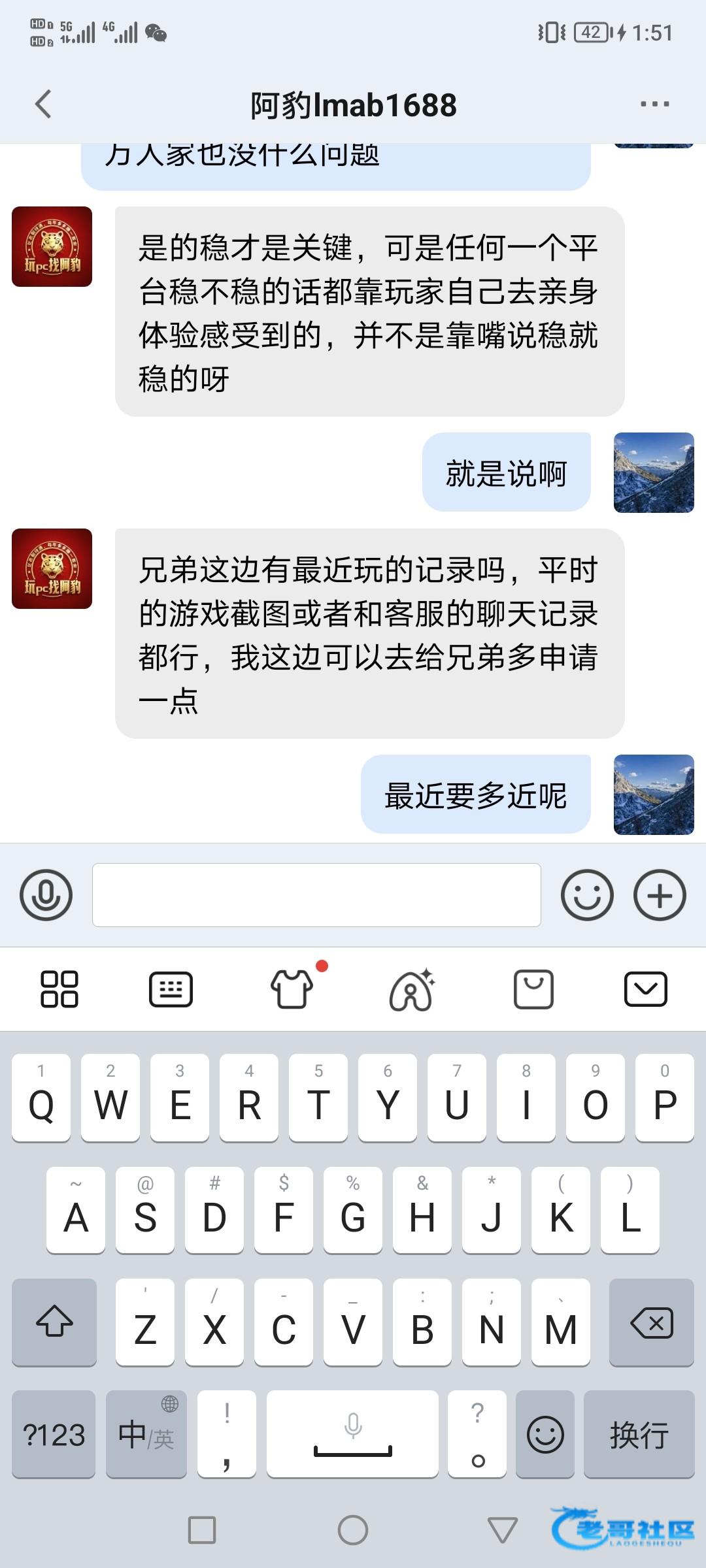Open the plus attachments menu
The width and height of the screenshot is (706, 1568).
pyautogui.click(x=660, y=895)
